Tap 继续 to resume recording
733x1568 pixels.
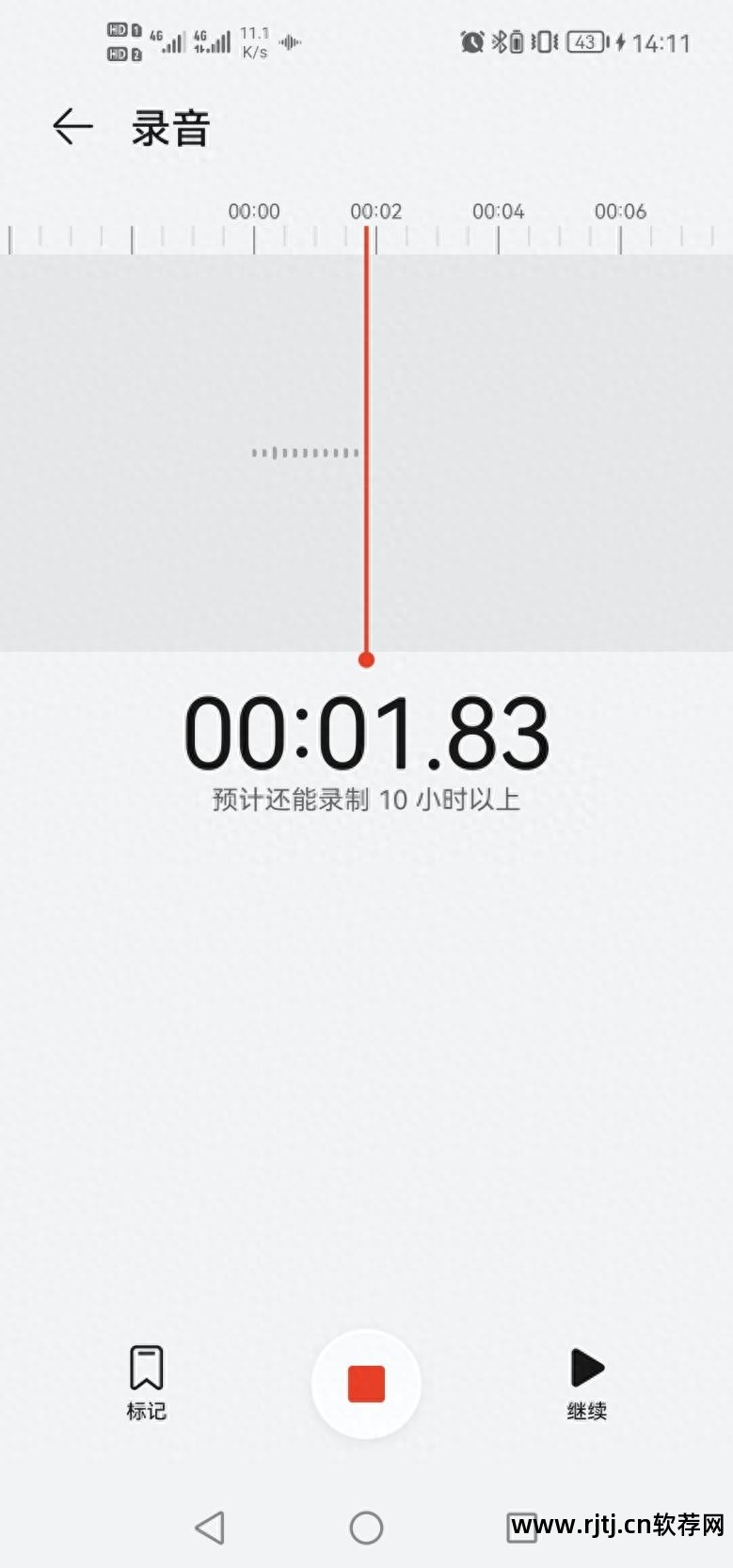tap(586, 1380)
